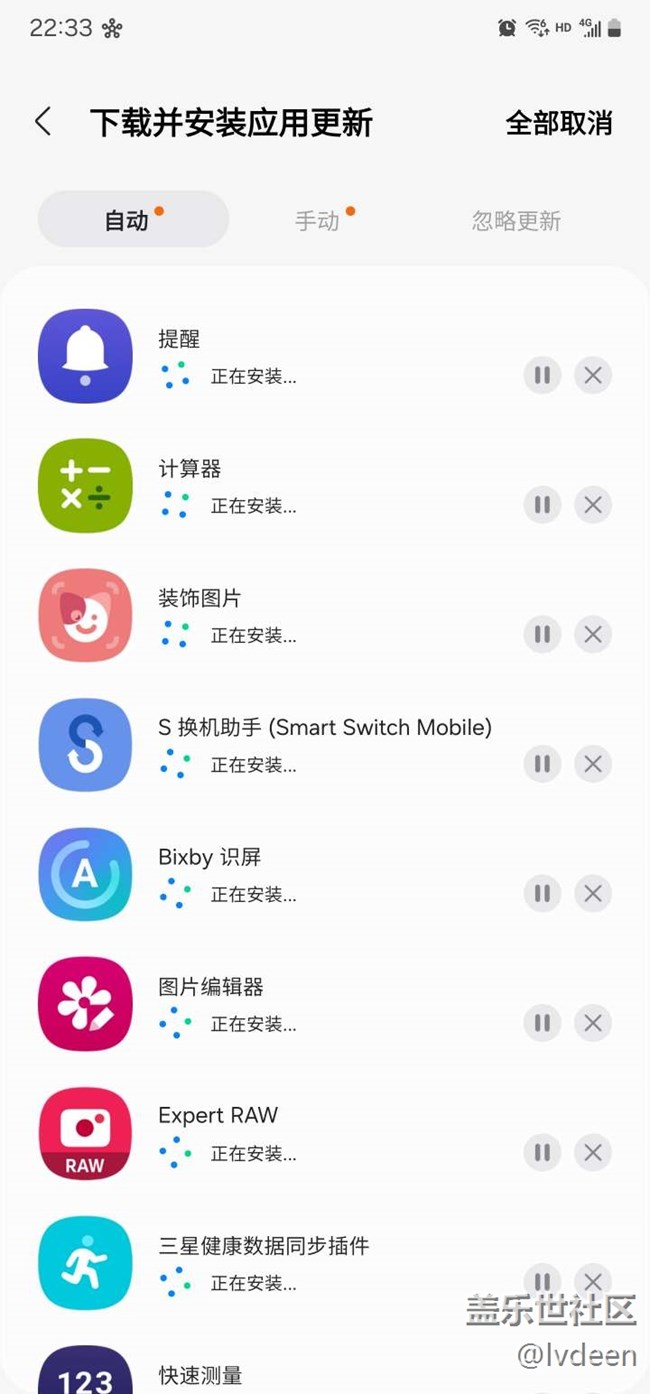
Task: Pause the 装饰图片 update
Action: pos(542,634)
